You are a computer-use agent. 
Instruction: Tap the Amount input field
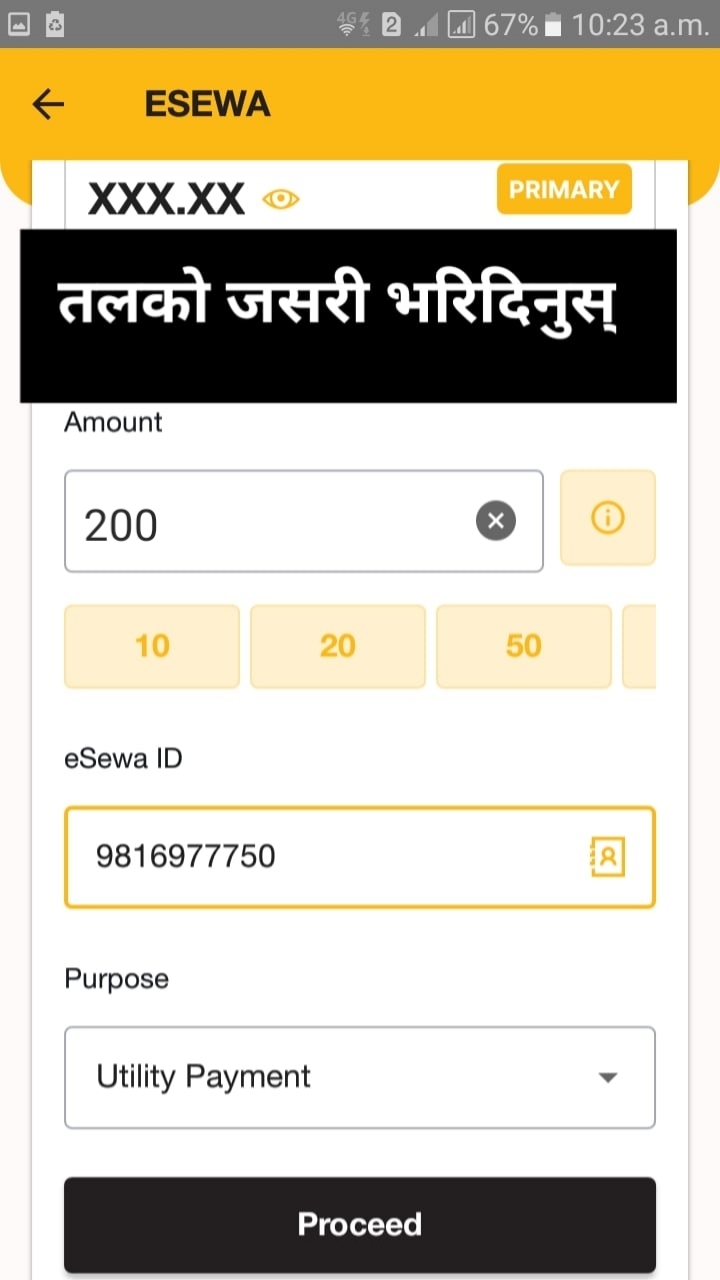coord(270,522)
